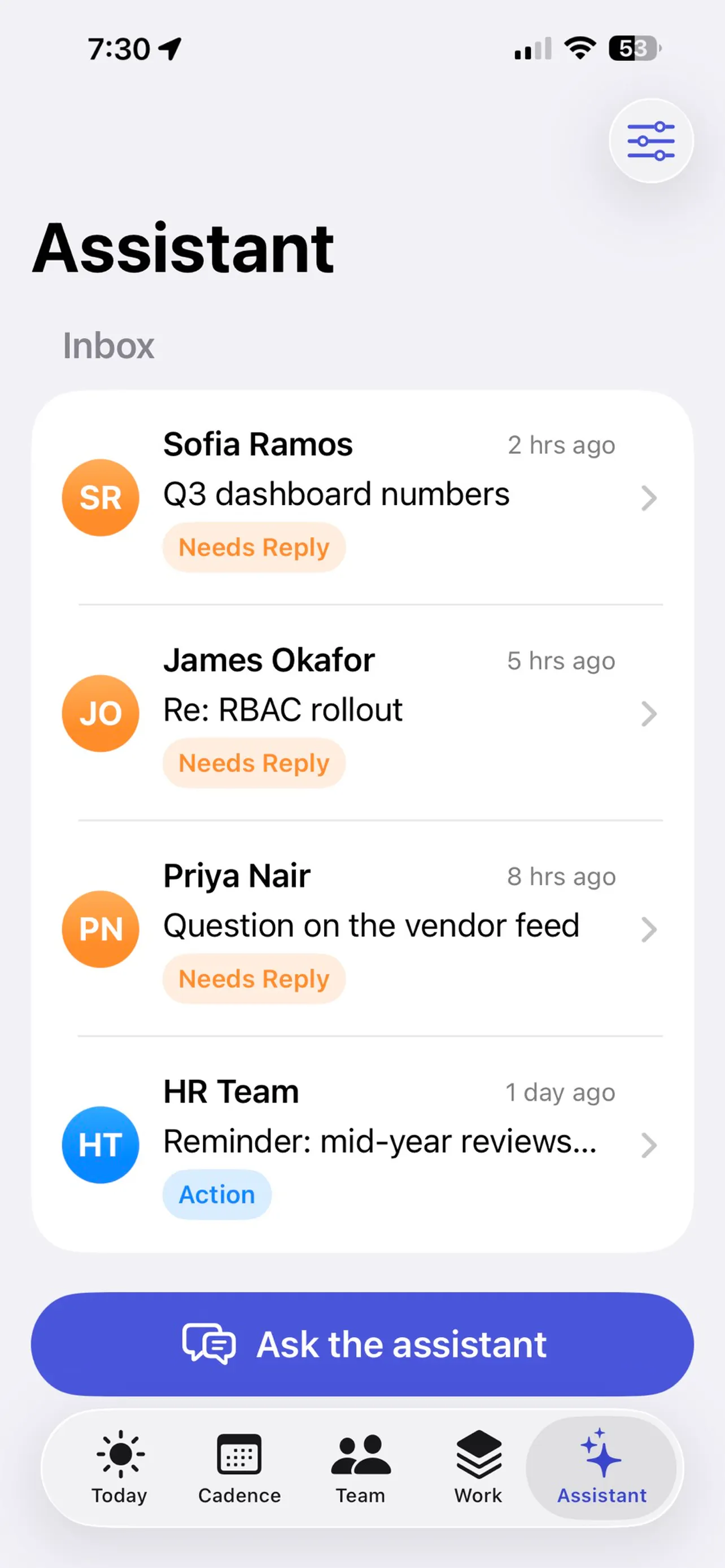The image size is (725, 1568).
Task: Select the Work tab
Action: click(478, 1467)
